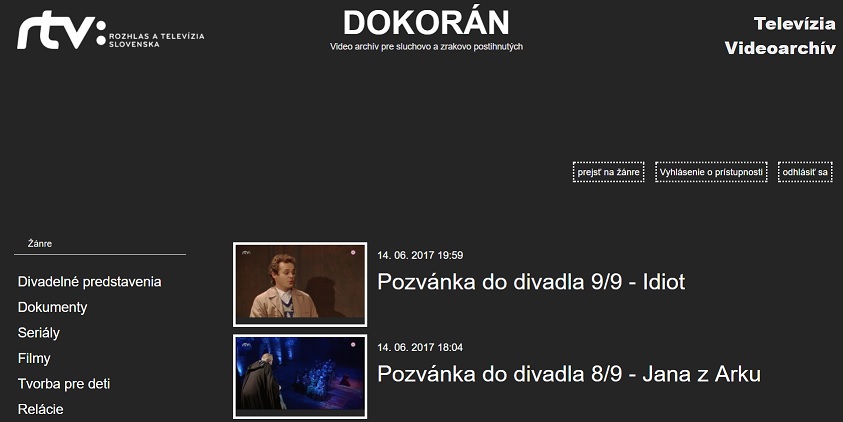843x422 pixels.
Task: Select the Divadelné predstavenia genre
Action: [89, 282]
